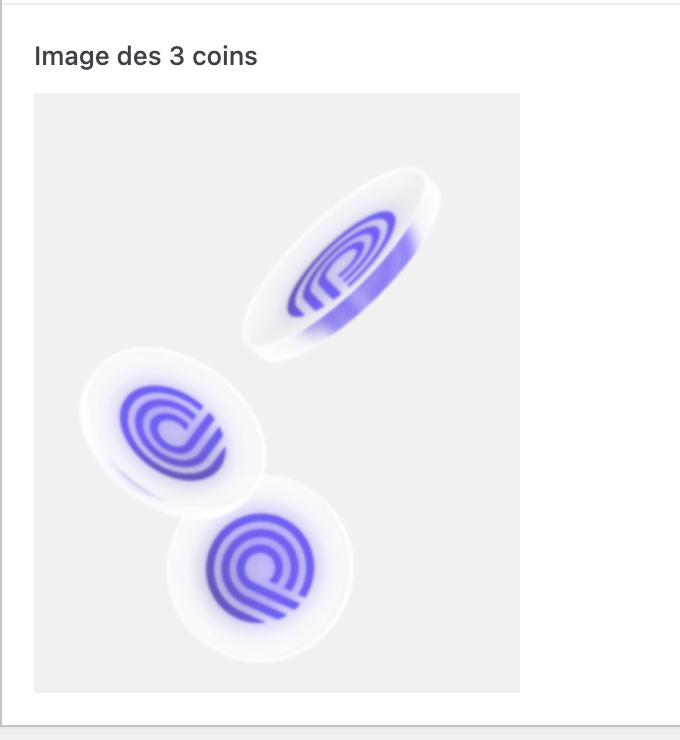Open the three coins image preview
The width and height of the screenshot is (680, 740).
click(x=277, y=392)
